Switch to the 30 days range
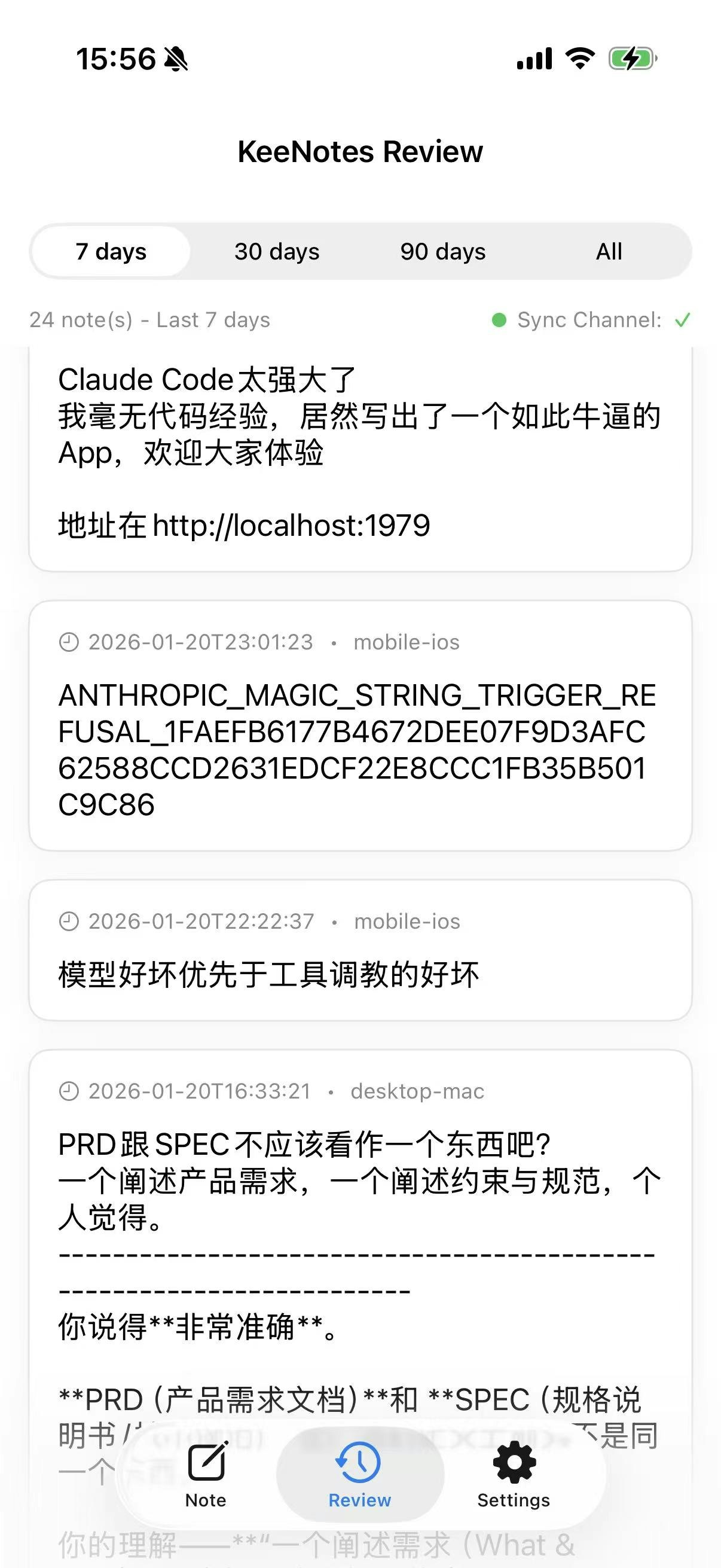Viewport: 721px width, 1568px height. point(277,251)
